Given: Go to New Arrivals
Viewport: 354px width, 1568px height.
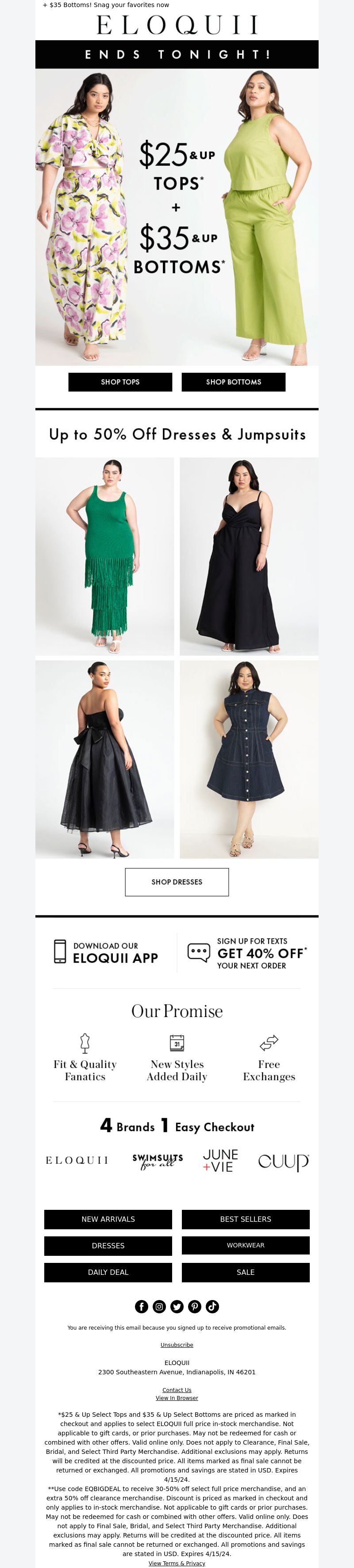Looking at the screenshot, I should coord(108,1219).
